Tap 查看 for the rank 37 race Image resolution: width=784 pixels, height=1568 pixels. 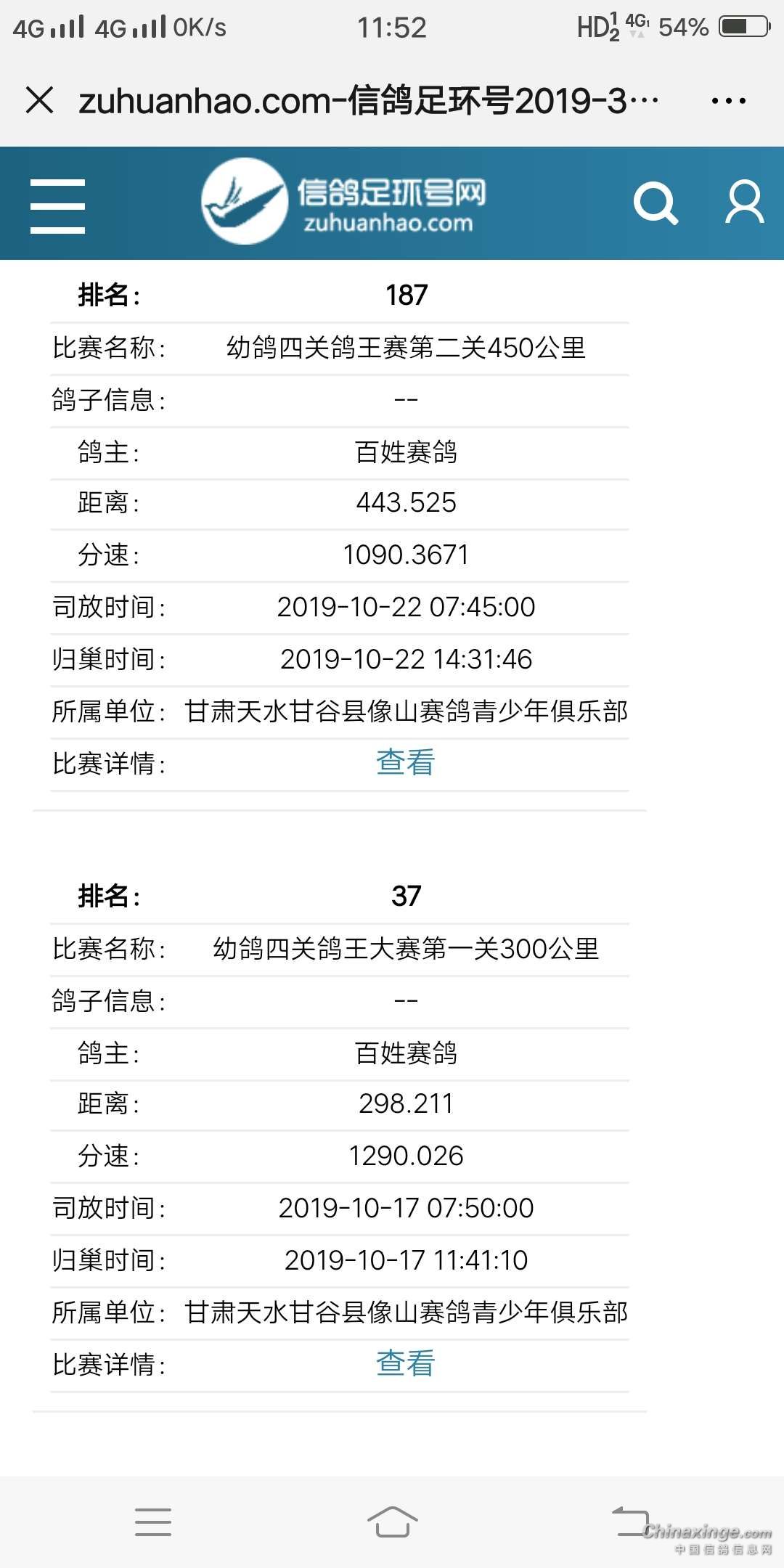click(x=405, y=1363)
